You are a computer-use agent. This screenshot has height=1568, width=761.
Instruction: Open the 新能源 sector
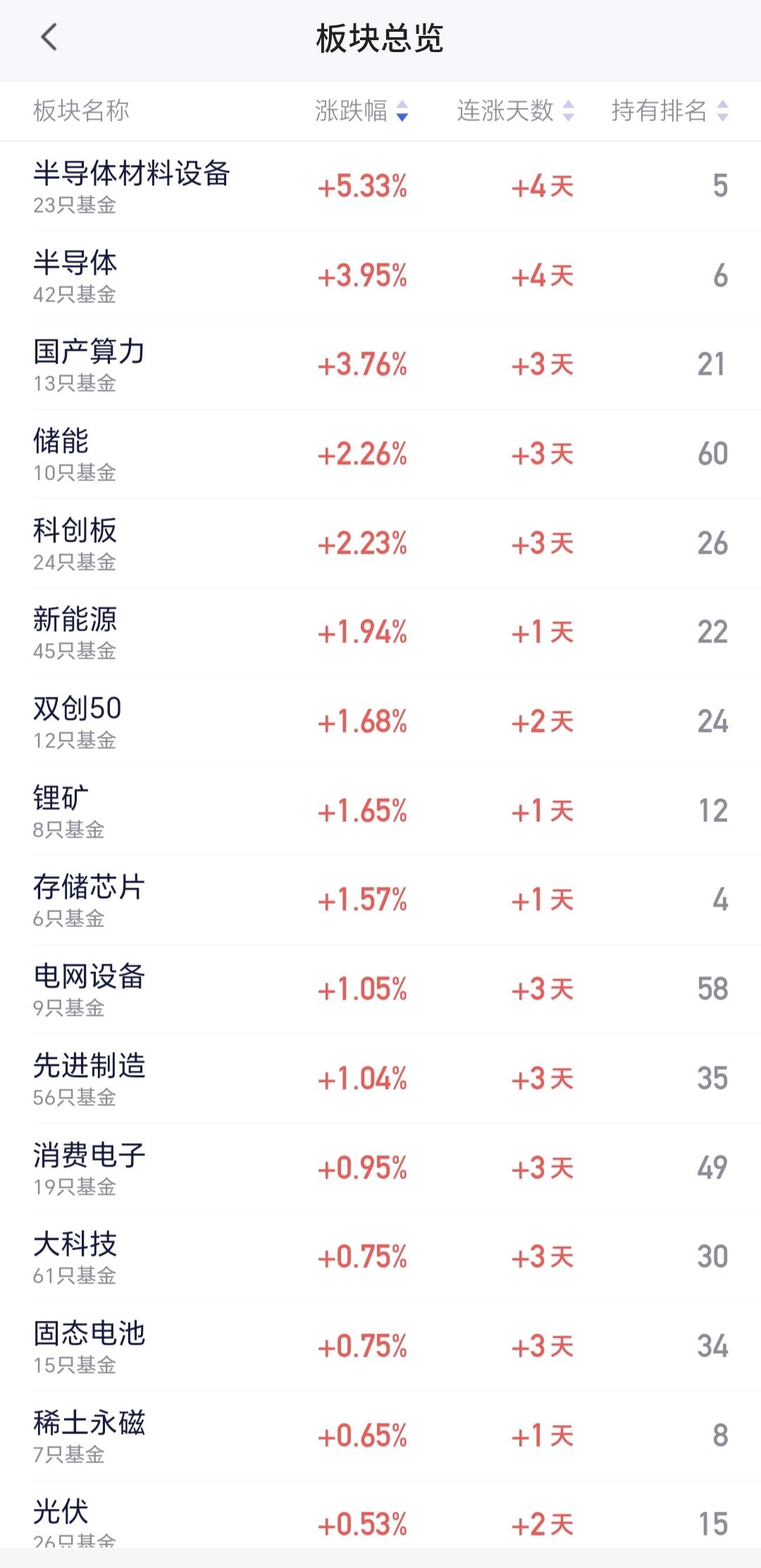click(380, 633)
